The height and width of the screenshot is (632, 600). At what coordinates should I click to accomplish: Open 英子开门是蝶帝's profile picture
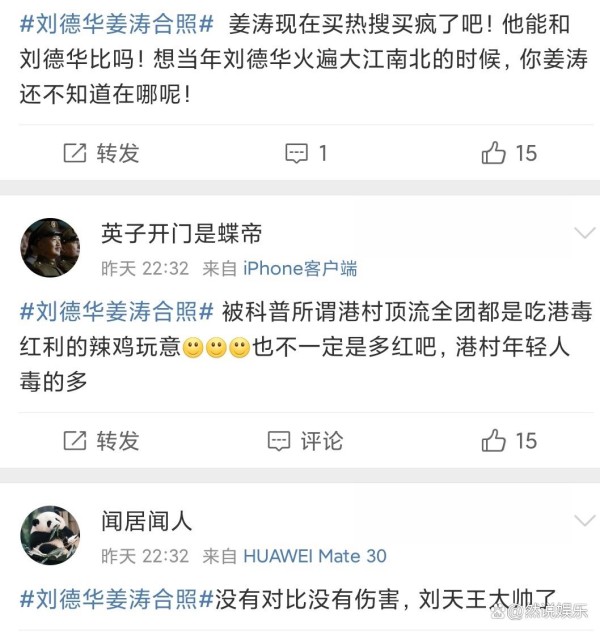[x=50, y=248]
